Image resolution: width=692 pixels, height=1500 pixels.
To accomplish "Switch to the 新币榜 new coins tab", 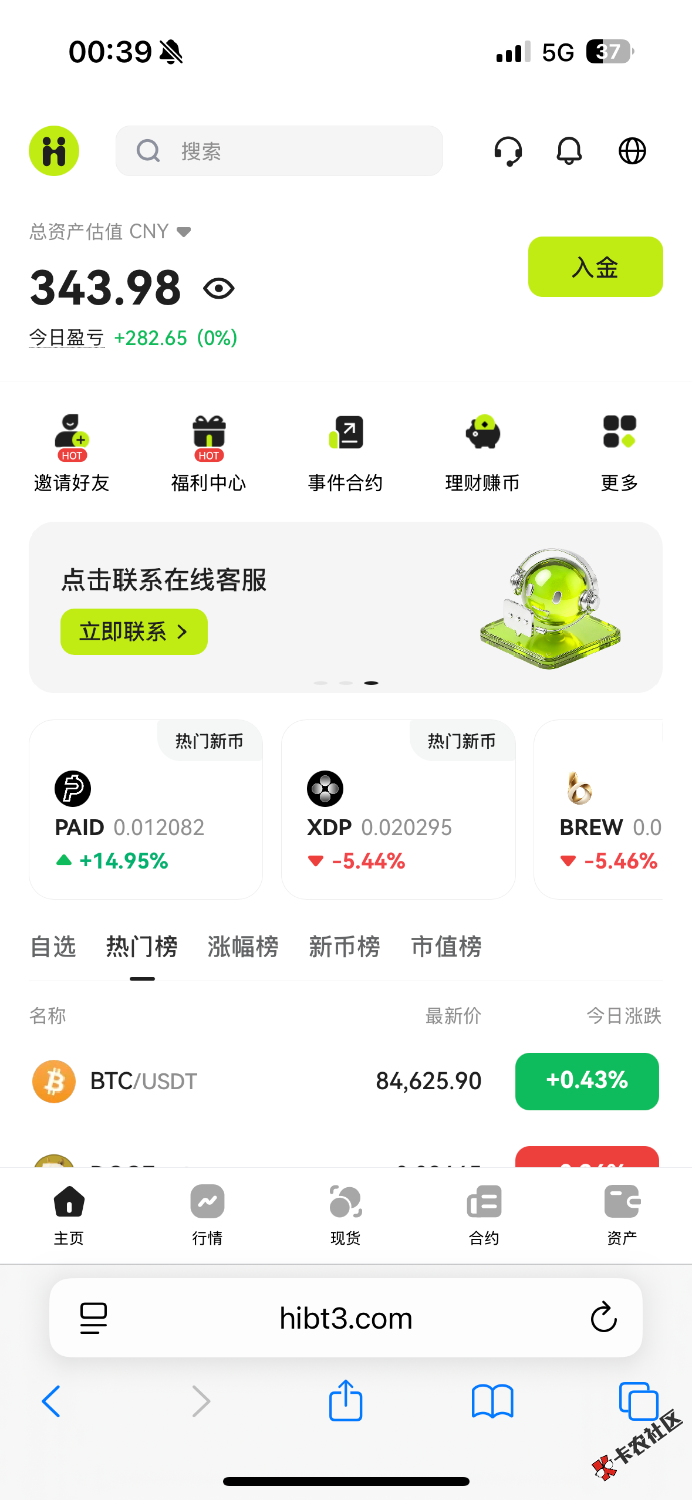I will (x=344, y=946).
